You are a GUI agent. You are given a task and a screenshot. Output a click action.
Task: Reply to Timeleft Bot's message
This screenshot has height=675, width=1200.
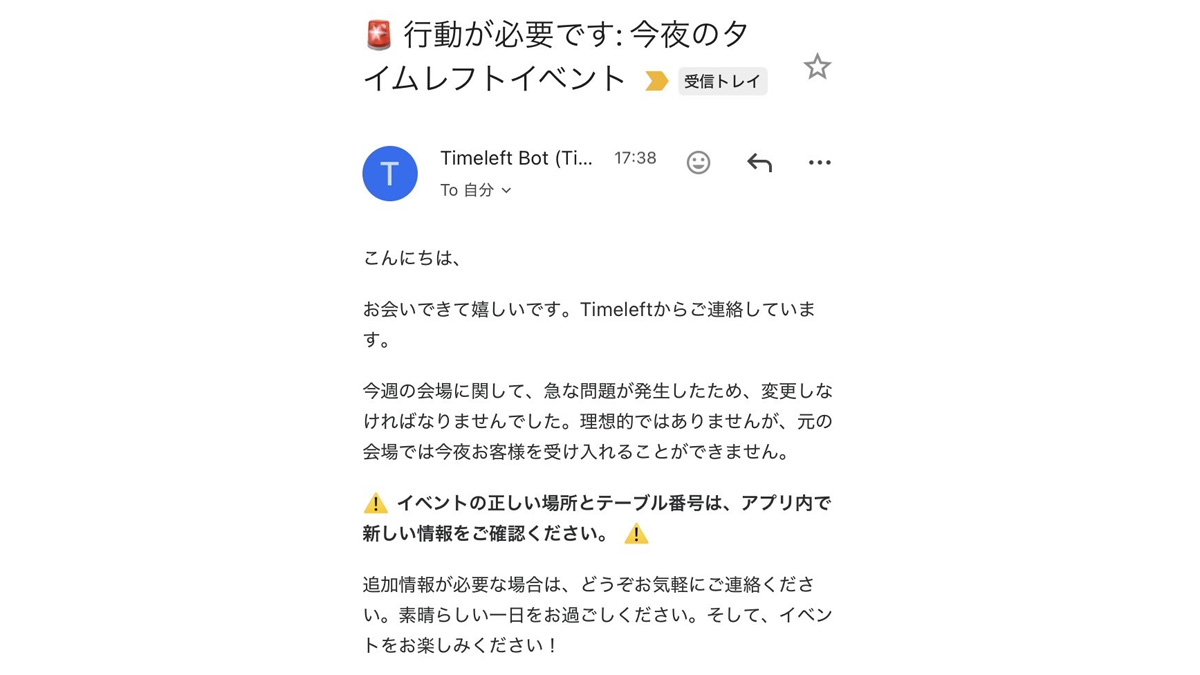tap(759, 162)
